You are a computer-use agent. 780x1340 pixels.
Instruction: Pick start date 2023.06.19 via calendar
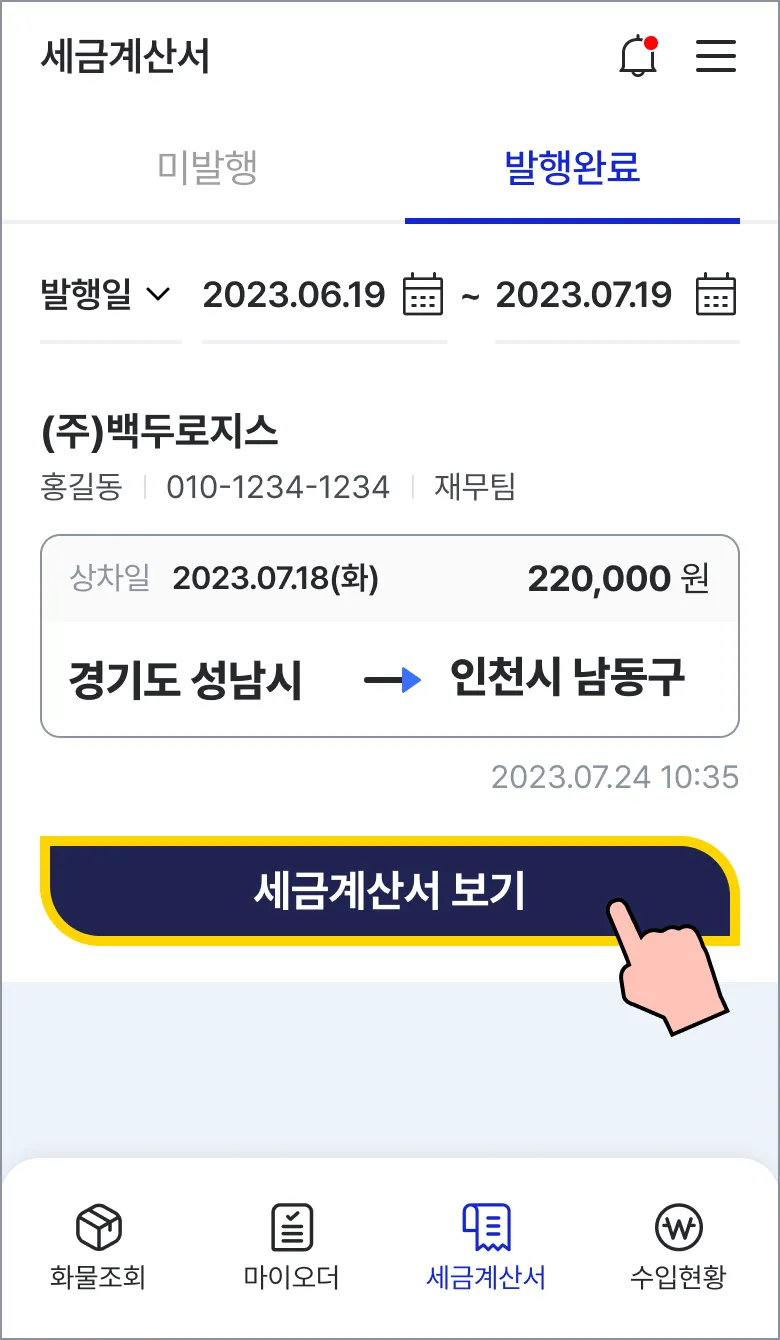tap(422, 295)
